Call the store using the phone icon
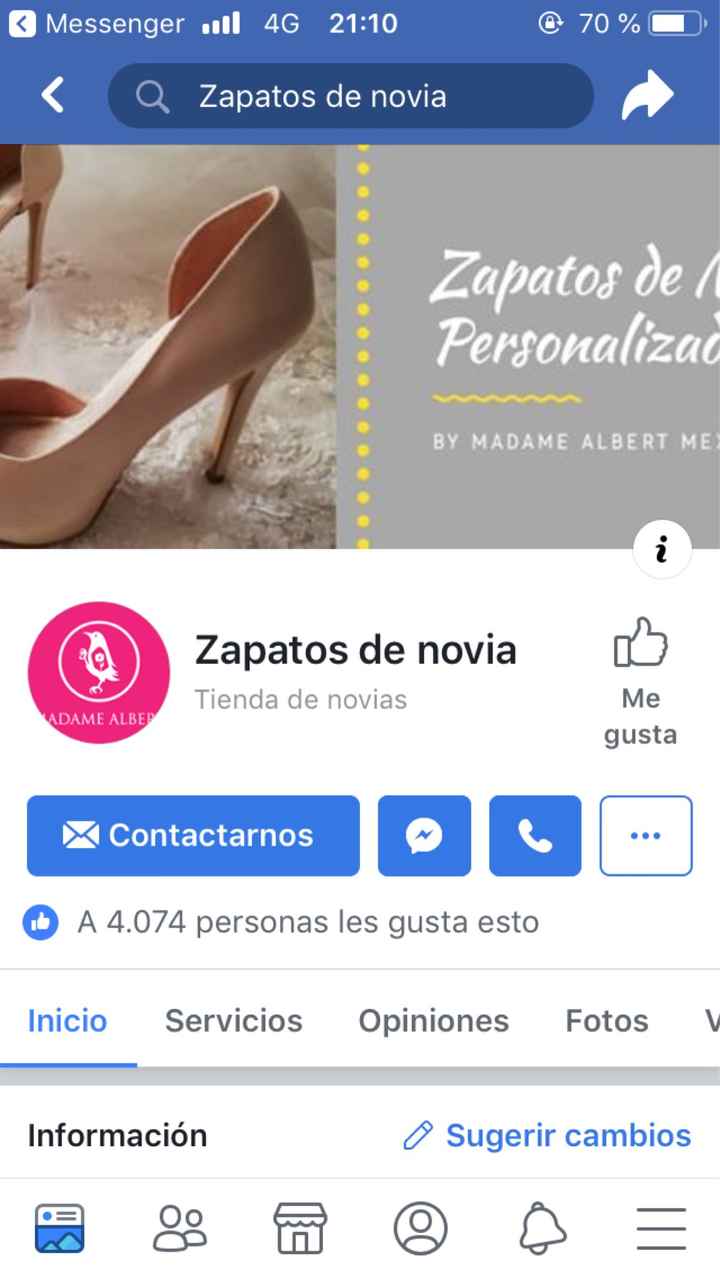 click(x=534, y=835)
